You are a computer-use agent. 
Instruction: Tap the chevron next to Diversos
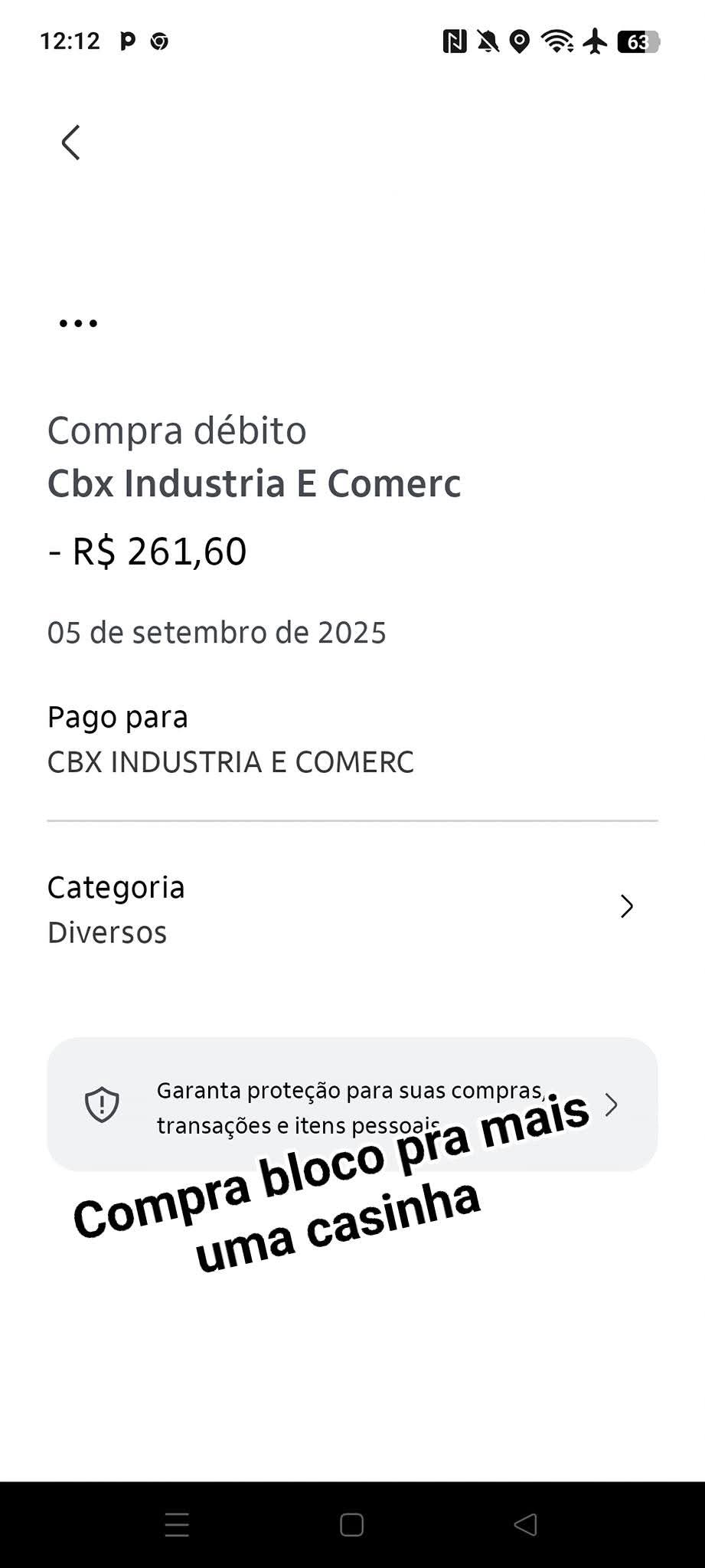click(x=627, y=907)
